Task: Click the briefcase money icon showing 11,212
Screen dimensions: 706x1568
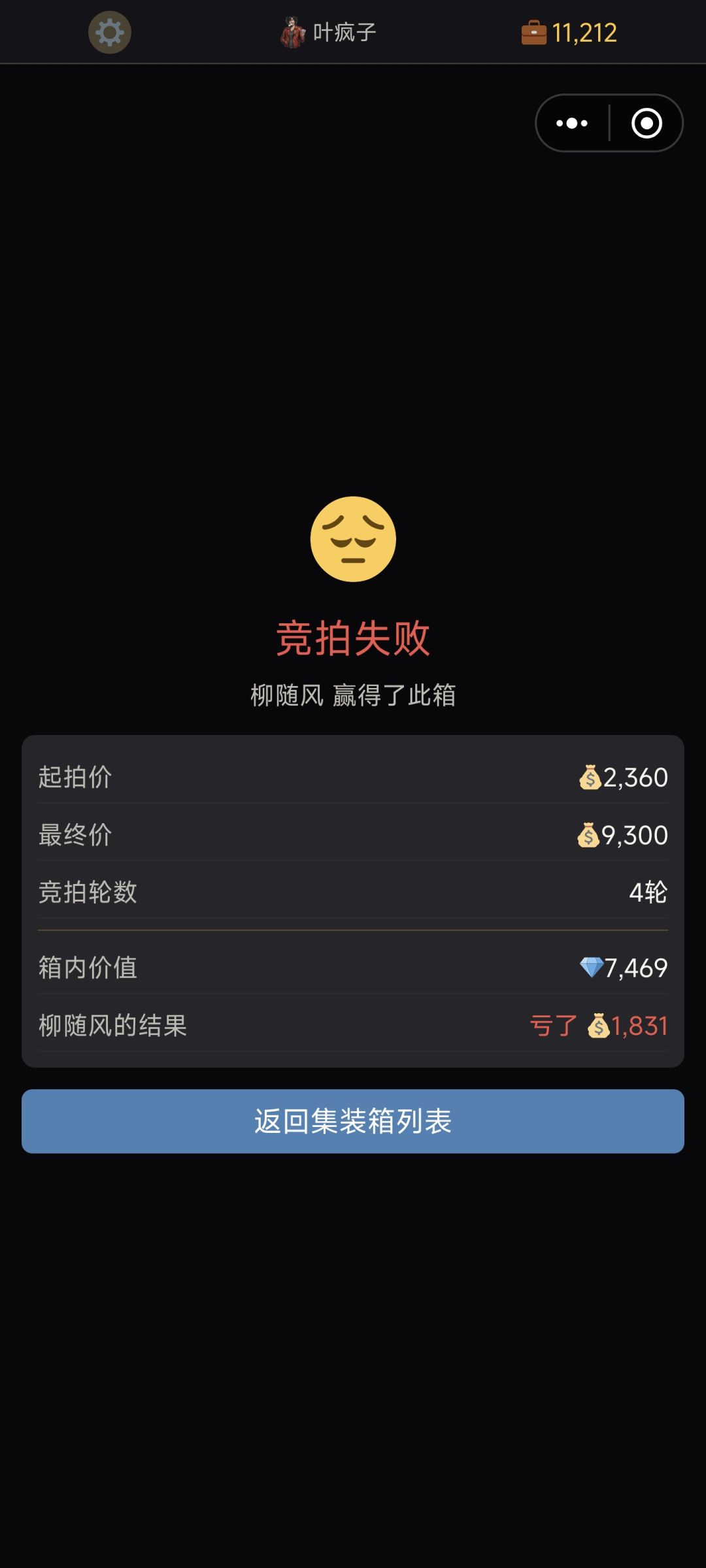Action: 533,32
